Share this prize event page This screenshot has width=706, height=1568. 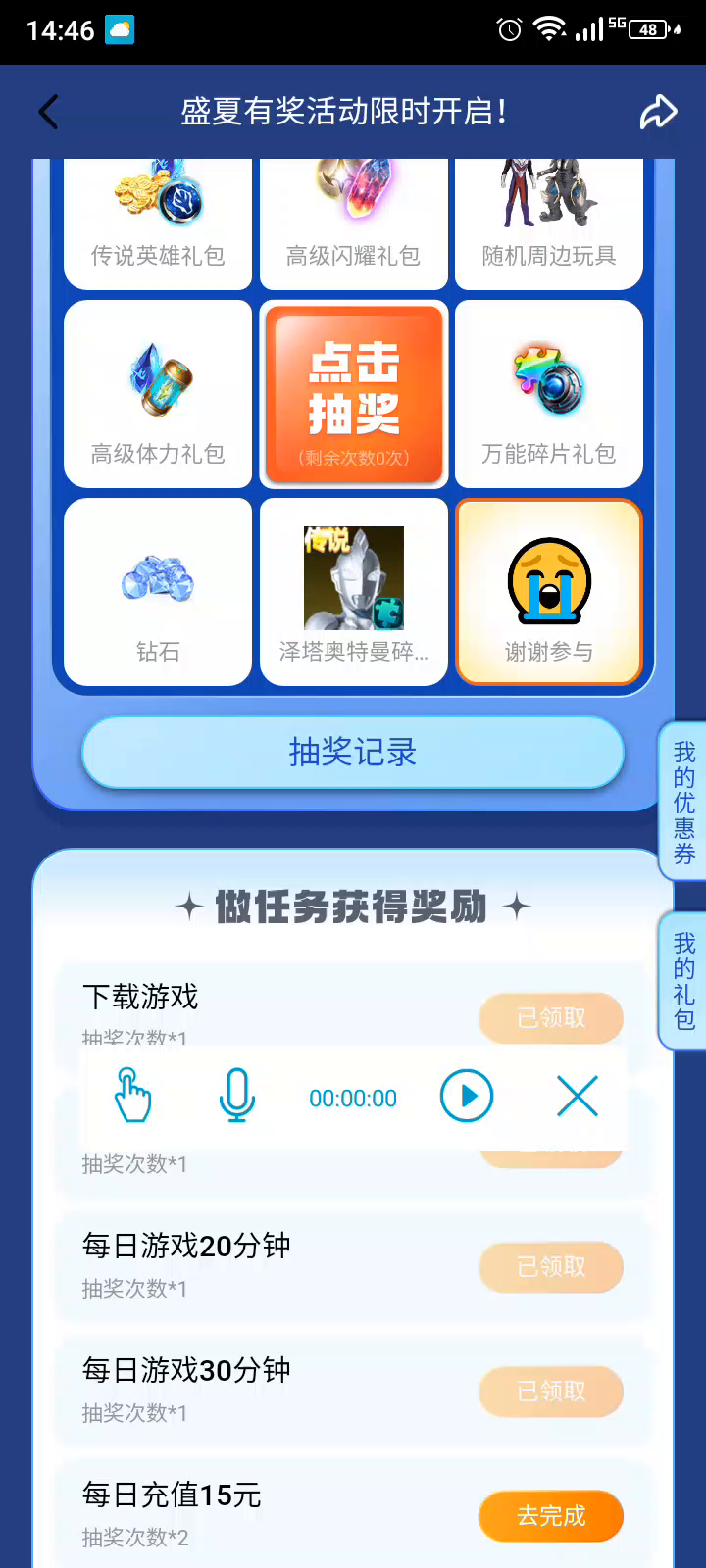(x=658, y=112)
